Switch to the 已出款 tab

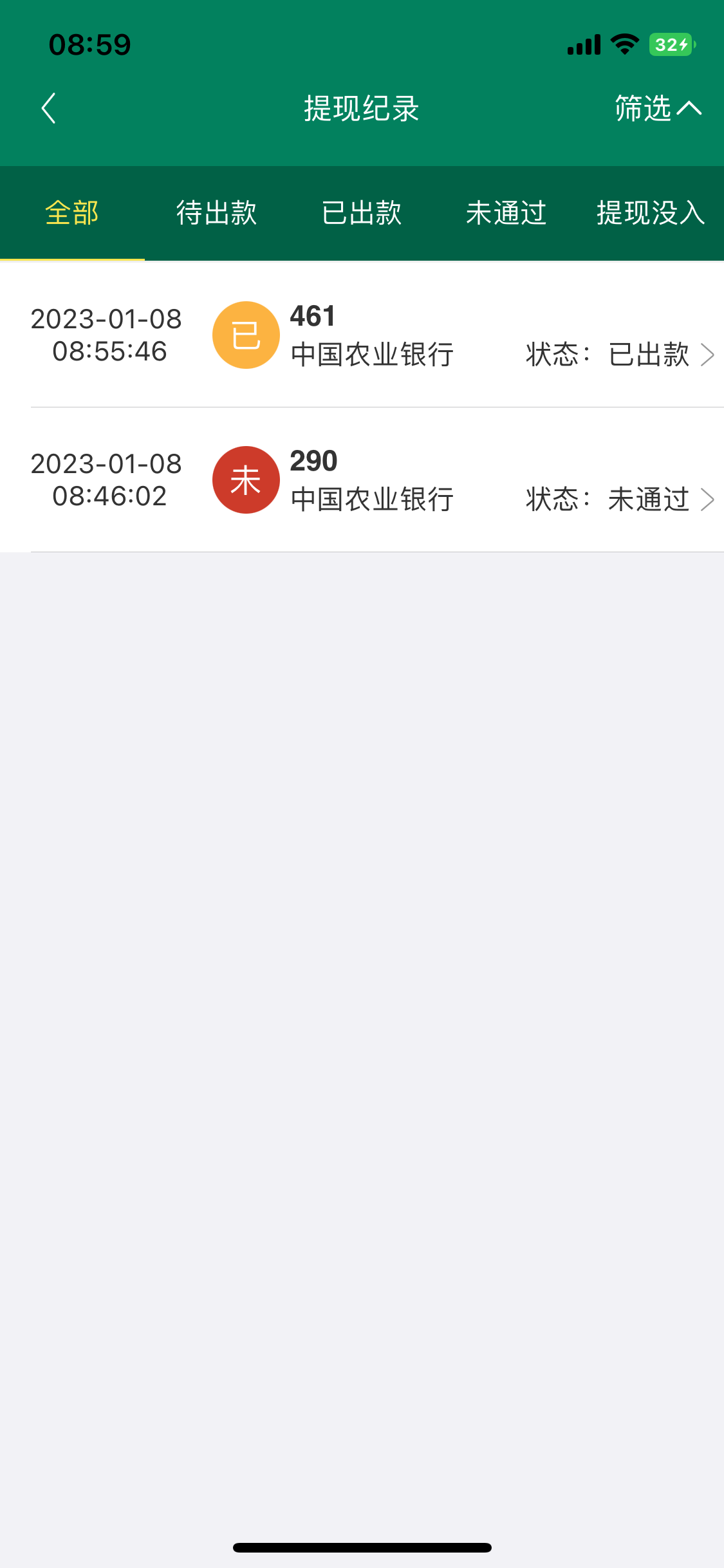click(362, 213)
